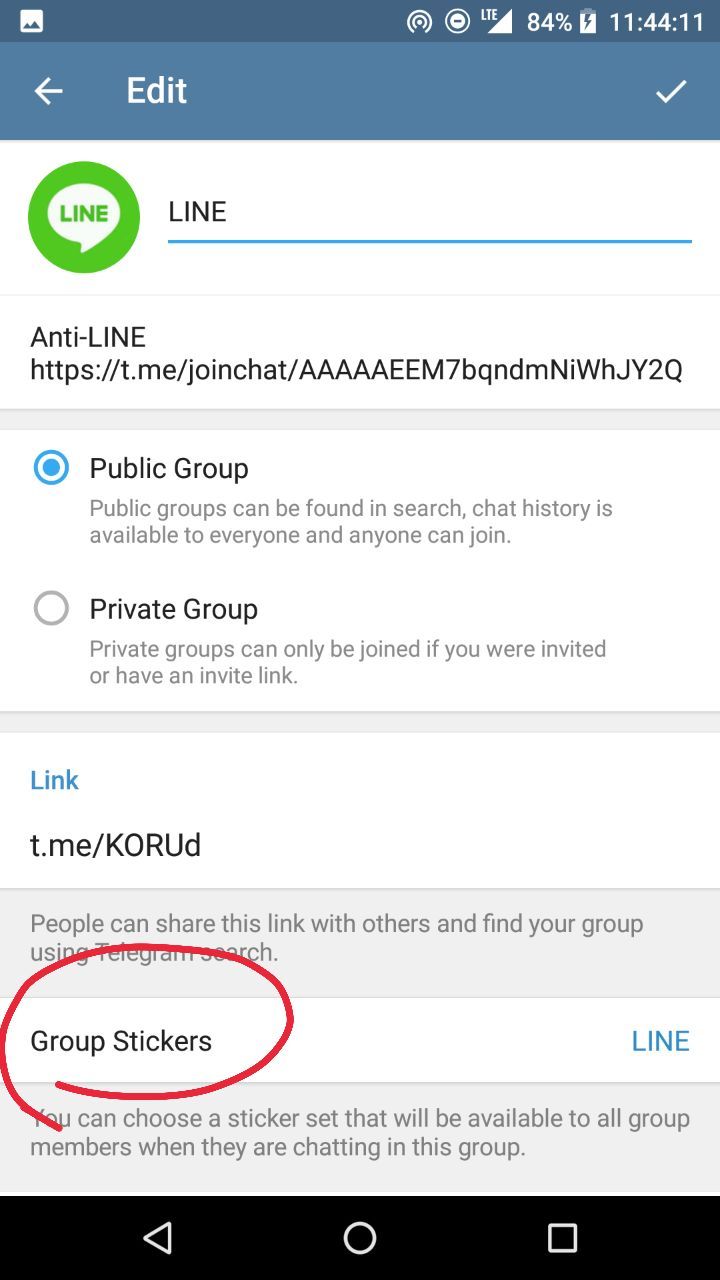This screenshot has width=720, height=1280.
Task: Go back from the Edit screen
Action: [48, 91]
